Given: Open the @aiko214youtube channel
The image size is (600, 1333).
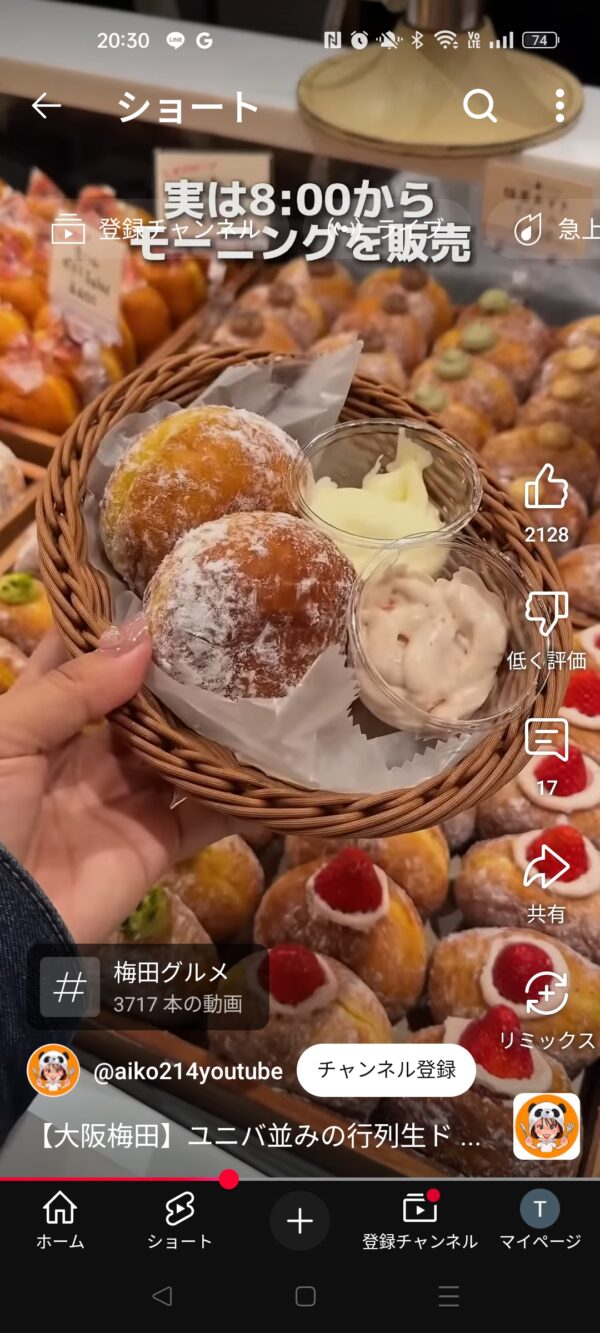Looking at the screenshot, I should (186, 1072).
